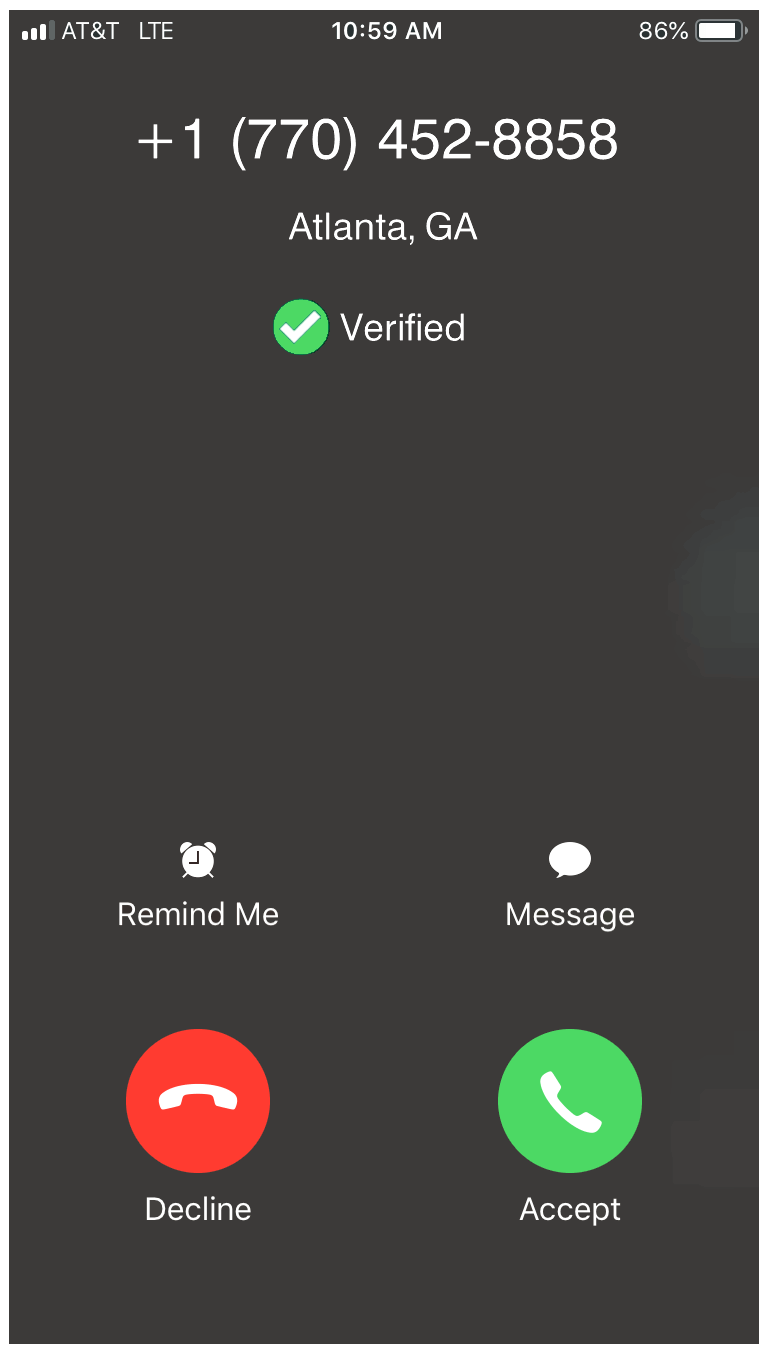Screen dimensions: 770x1354
Task: Decline the incoming call
Action: click(x=198, y=1101)
